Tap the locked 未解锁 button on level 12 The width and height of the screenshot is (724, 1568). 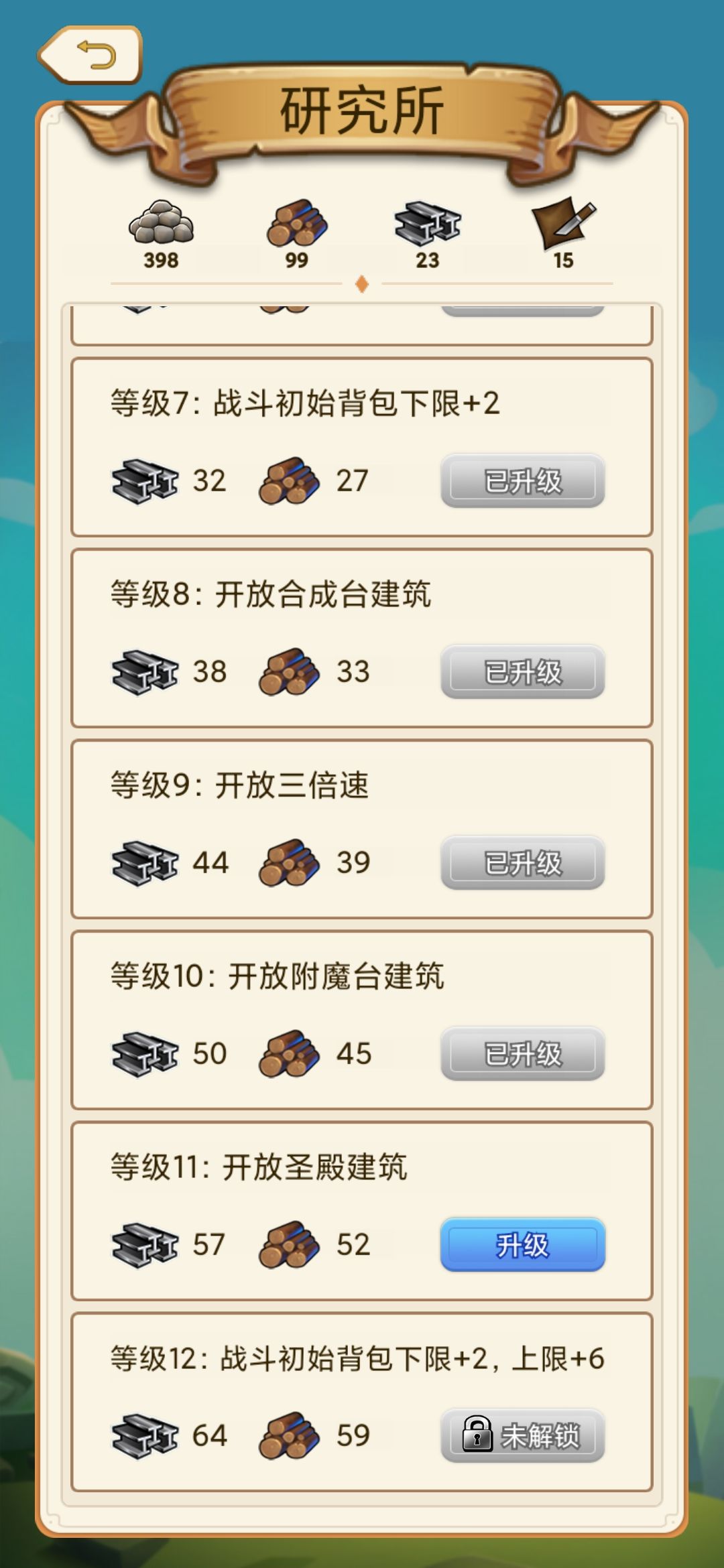tap(523, 1435)
